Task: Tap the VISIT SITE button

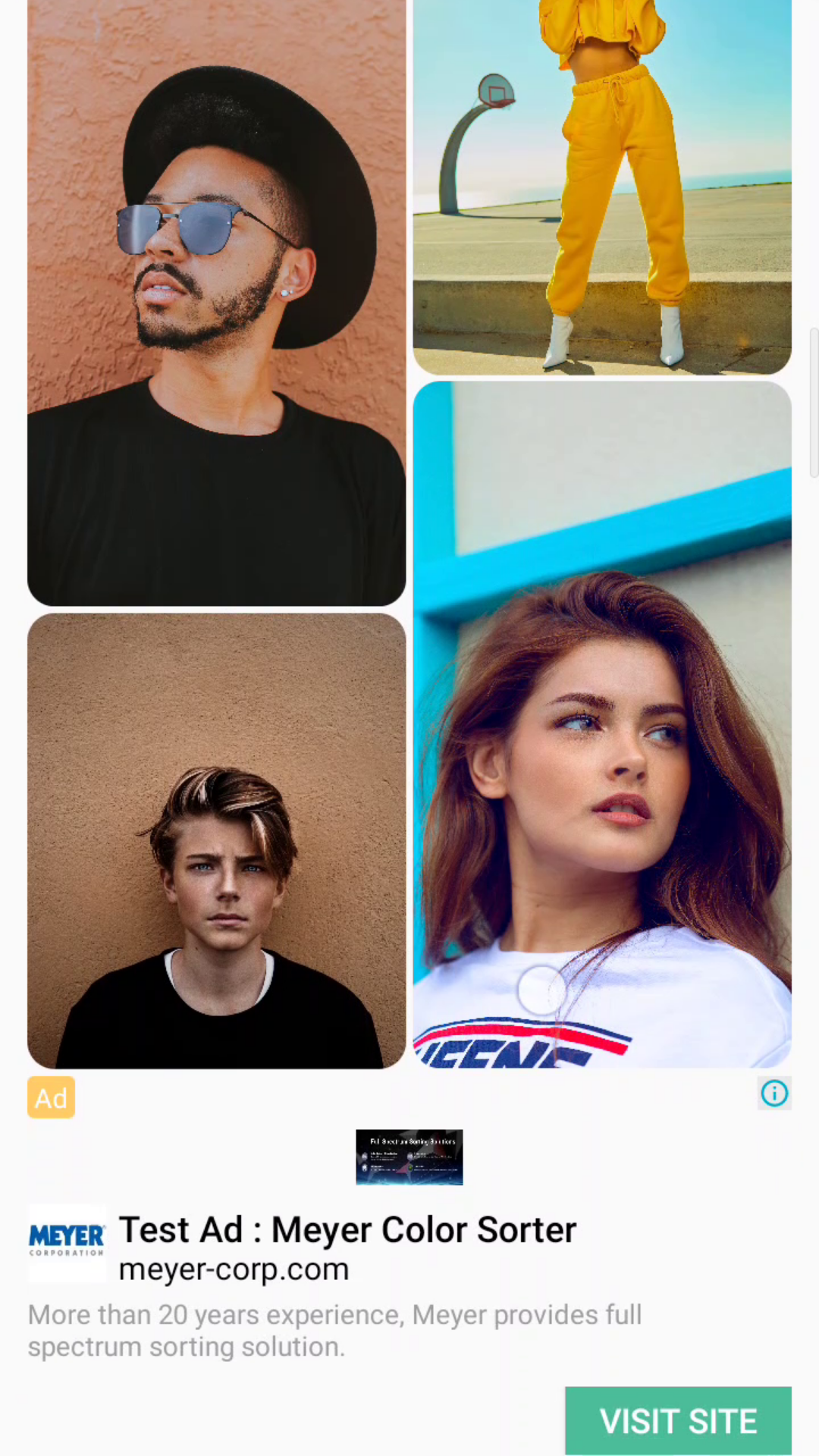Action: click(679, 1420)
